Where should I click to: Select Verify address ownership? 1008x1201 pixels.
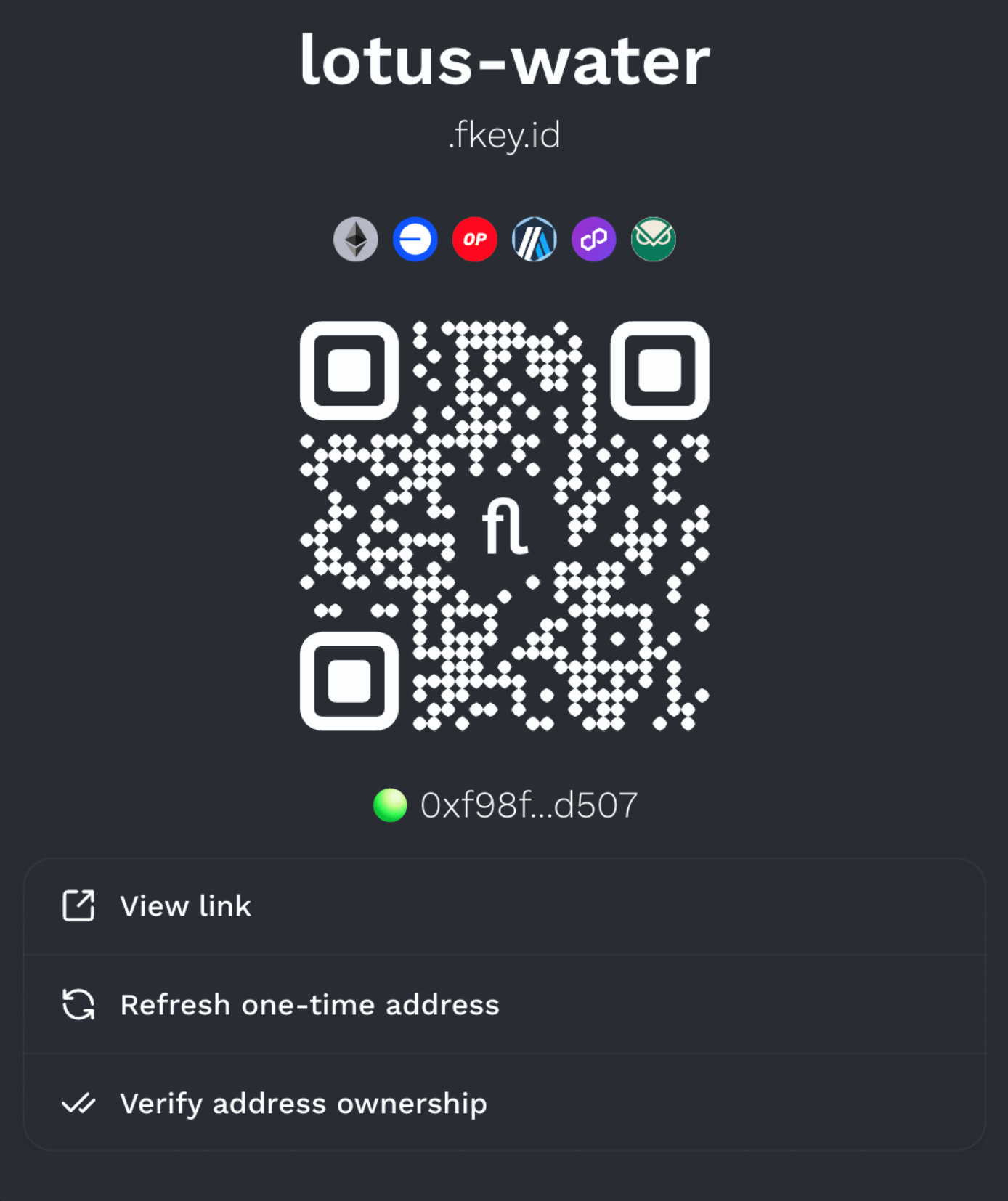(x=303, y=1104)
